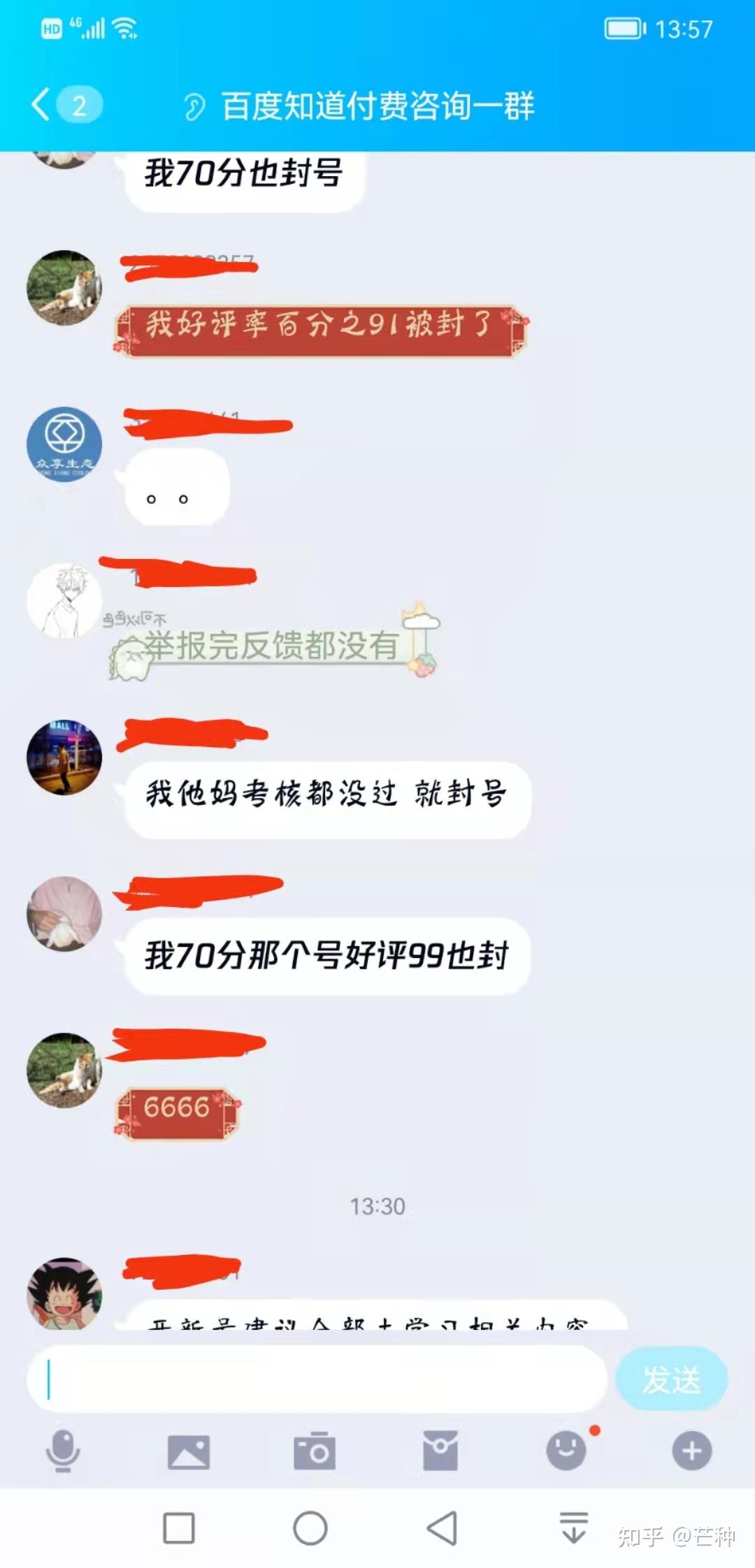The width and height of the screenshot is (755, 1568).
Task: Tap the Goku cartoon avatar at the bottom
Action: (x=64, y=1293)
